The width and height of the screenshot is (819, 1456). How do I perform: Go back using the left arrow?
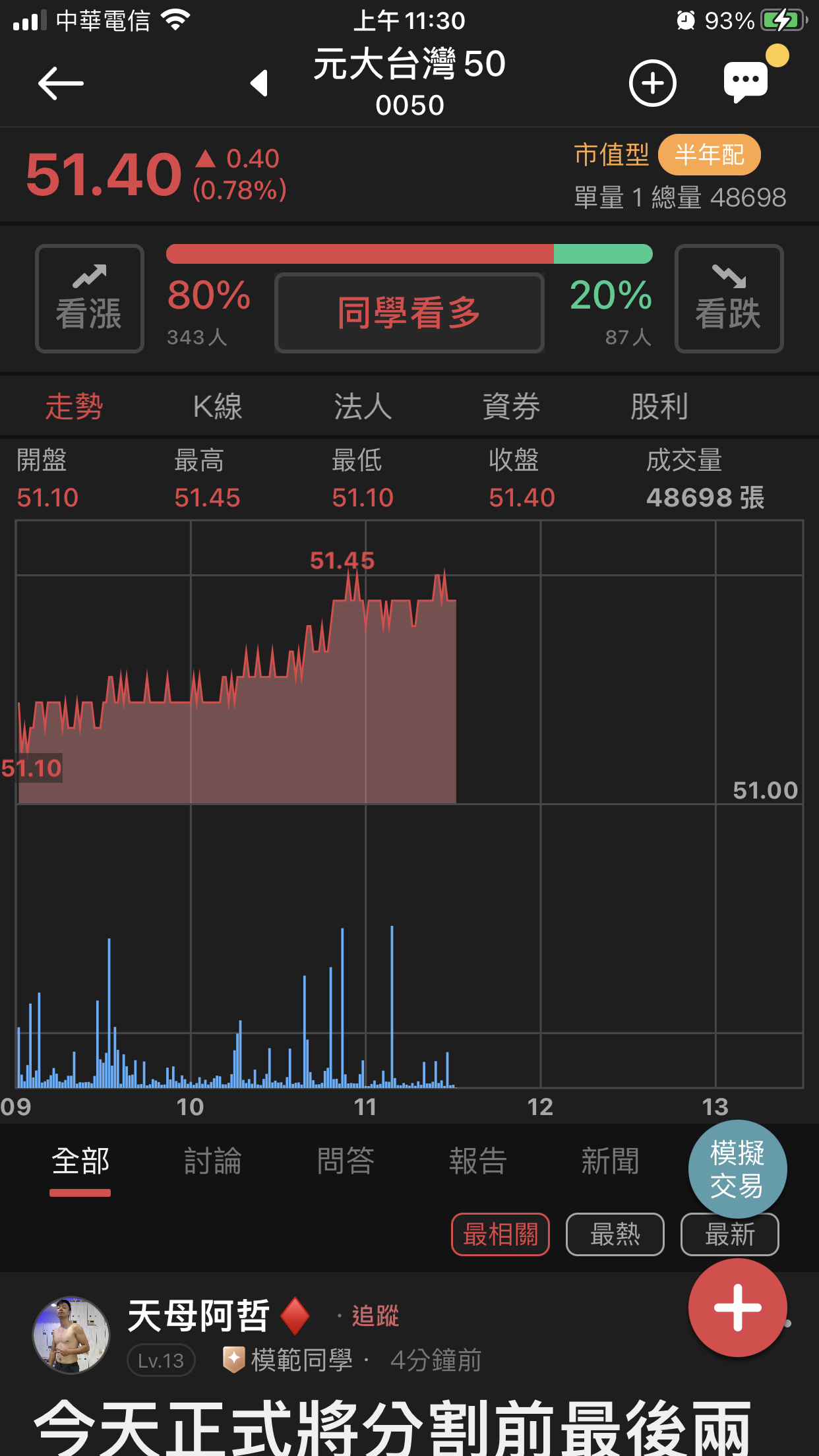61,84
